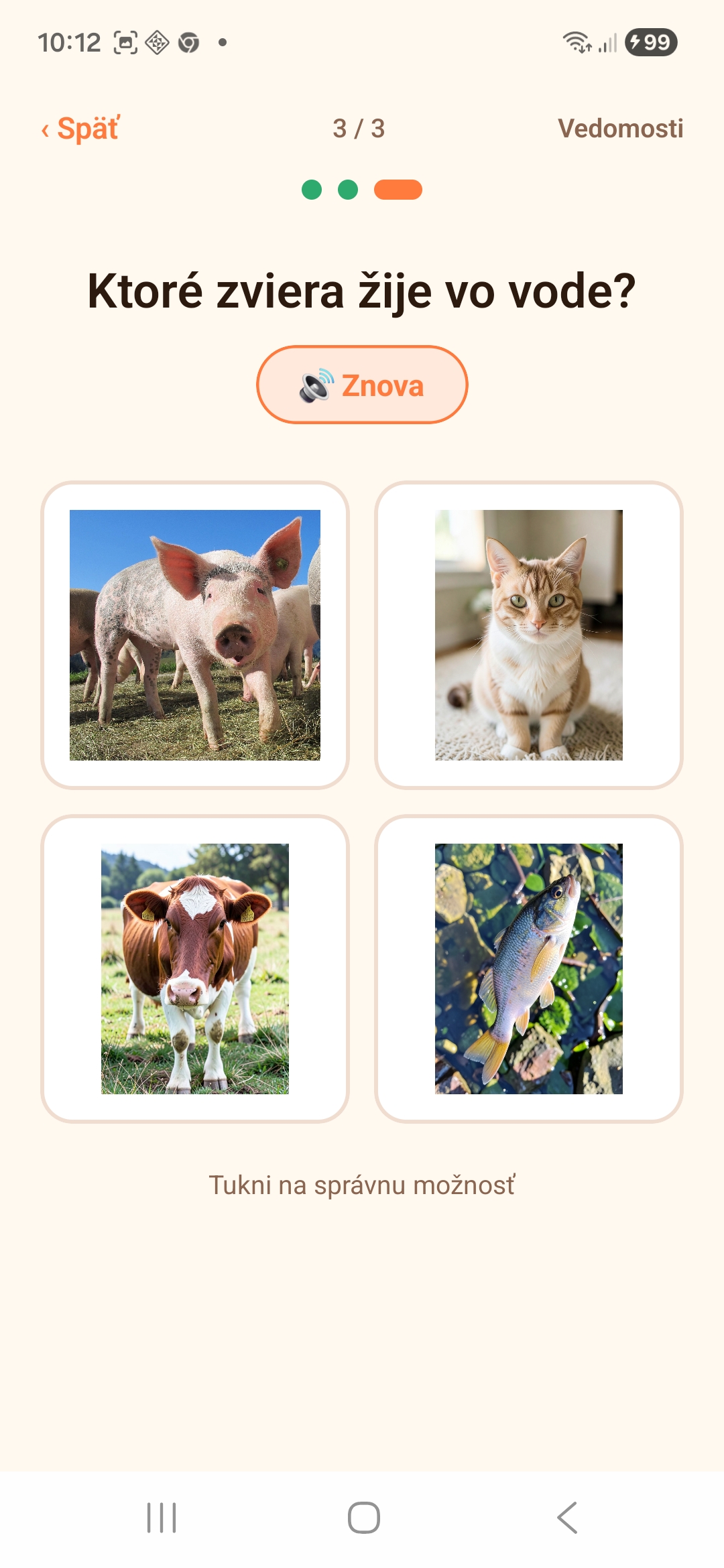Open the Vedomosti section
This screenshot has width=724, height=1568.
pos(620,128)
